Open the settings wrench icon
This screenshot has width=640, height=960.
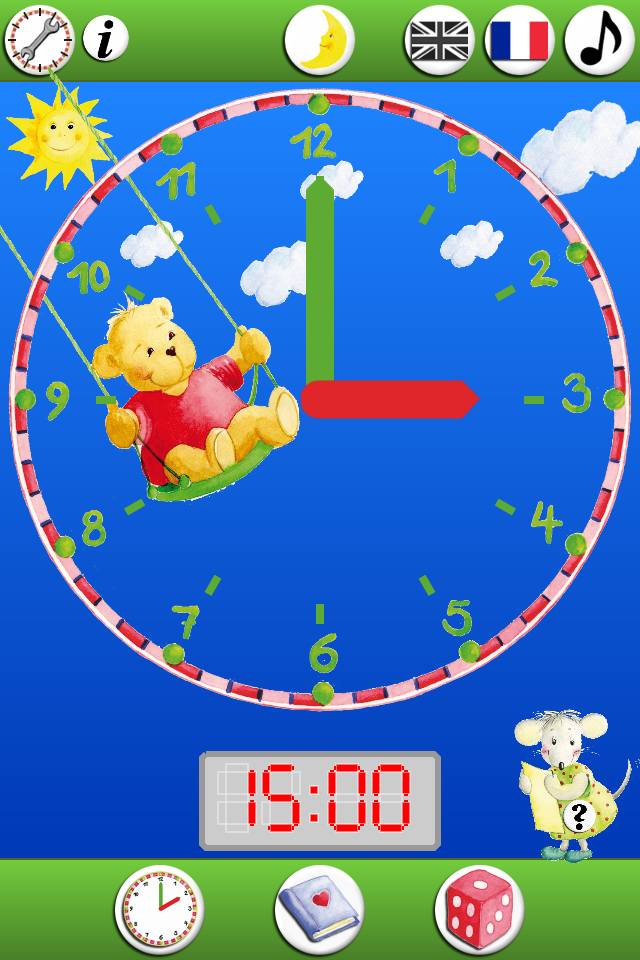pos(39,39)
